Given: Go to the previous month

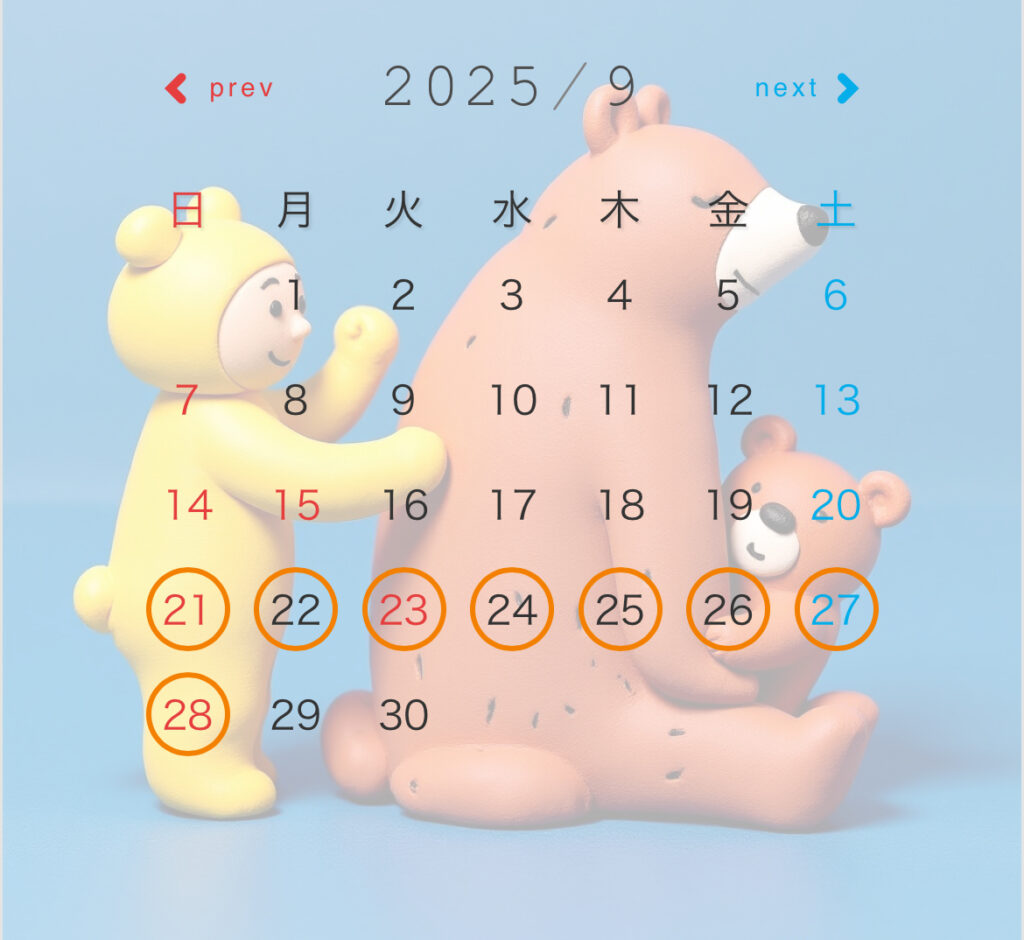Looking at the screenshot, I should point(219,89).
